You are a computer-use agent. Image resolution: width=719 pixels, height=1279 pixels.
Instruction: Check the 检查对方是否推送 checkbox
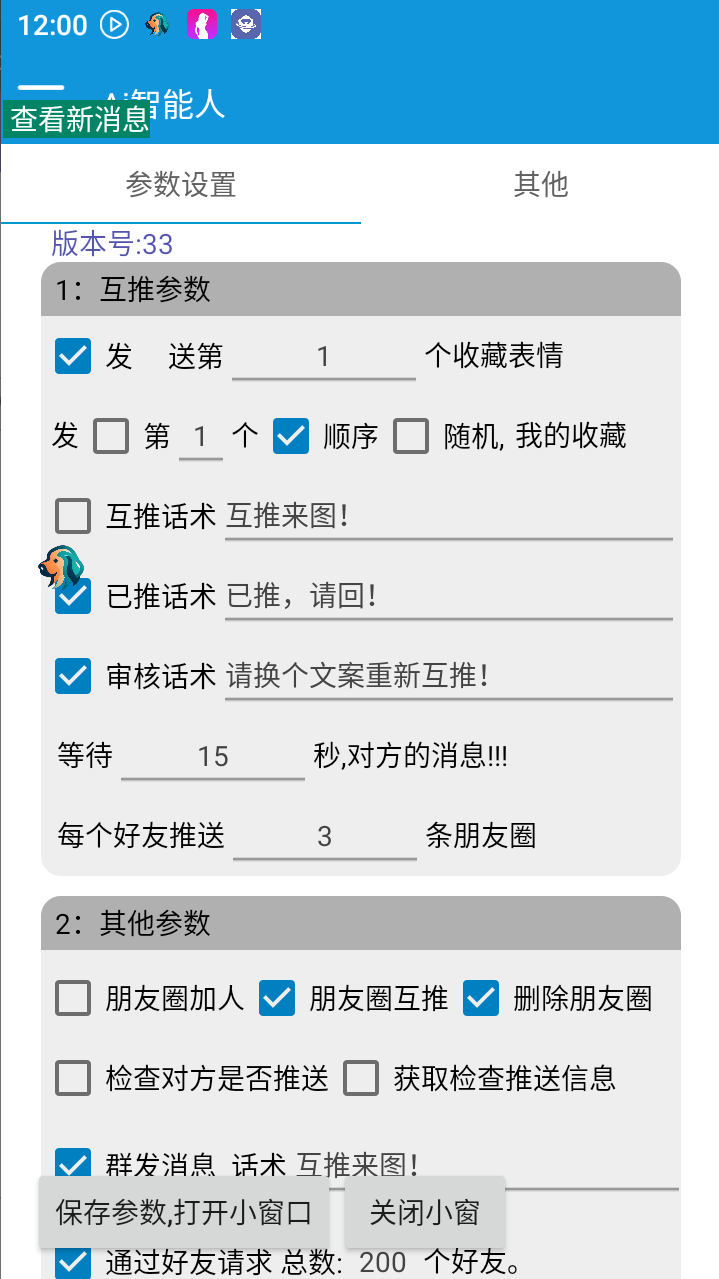(73, 1078)
